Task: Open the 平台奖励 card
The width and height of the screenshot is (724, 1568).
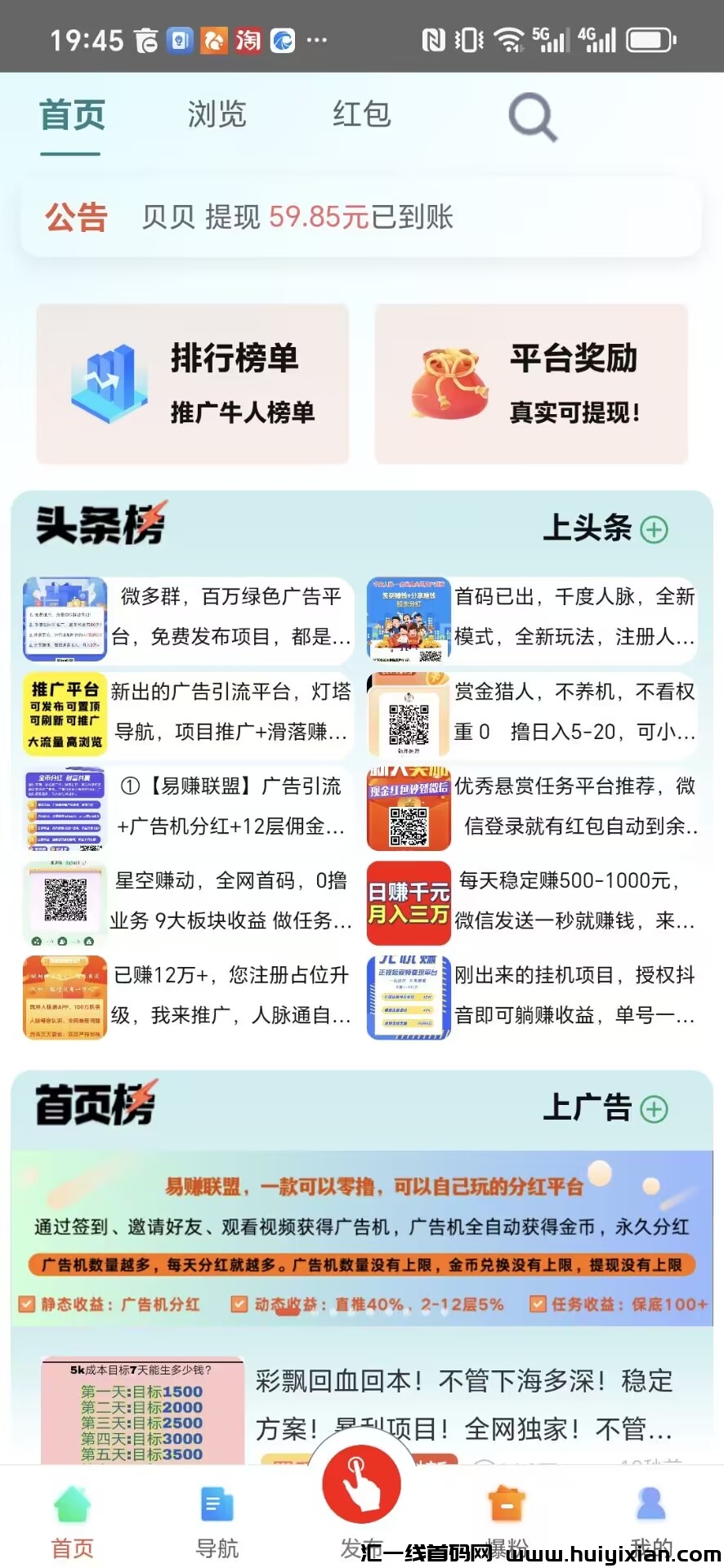Action: coord(531,384)
